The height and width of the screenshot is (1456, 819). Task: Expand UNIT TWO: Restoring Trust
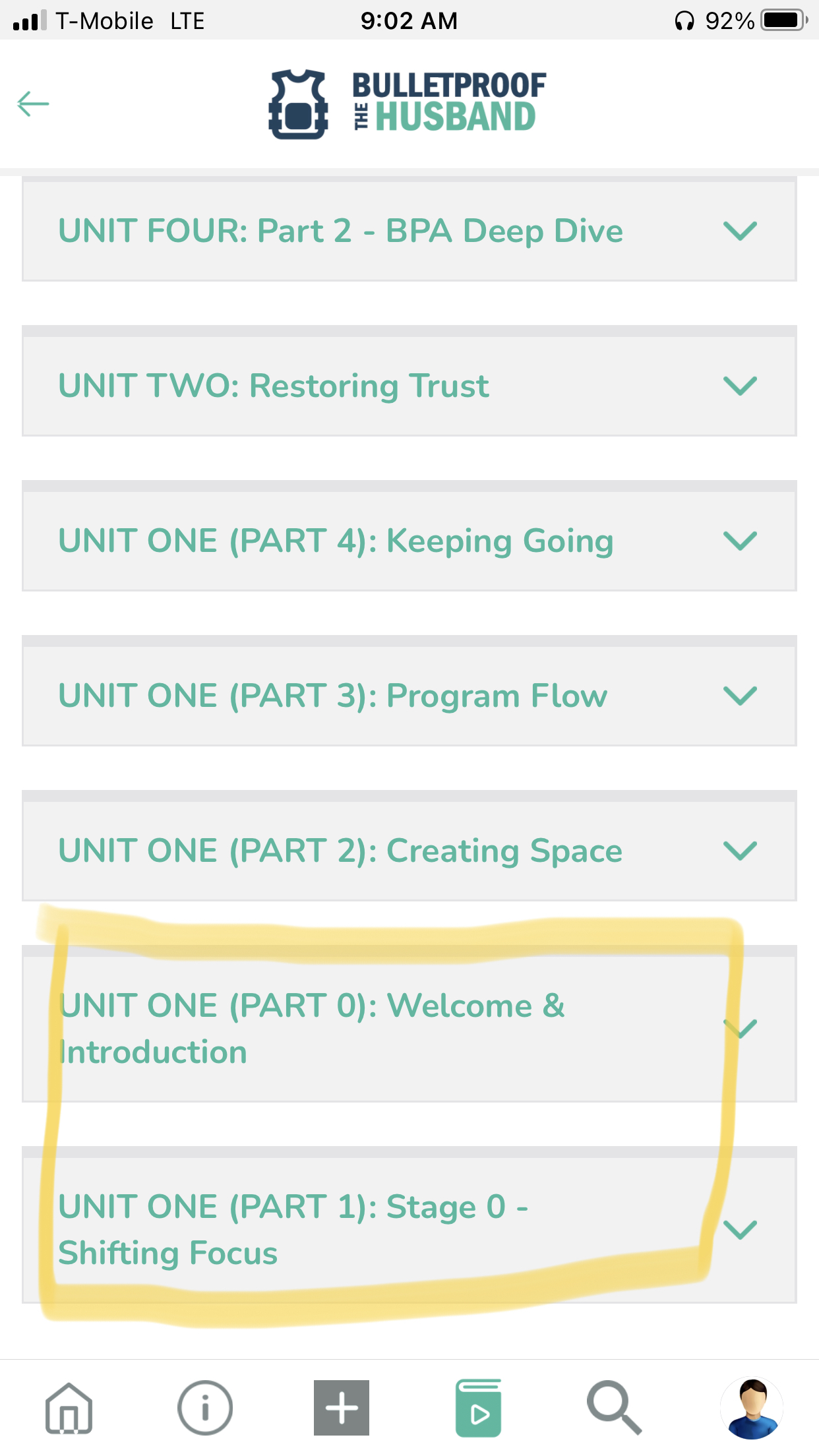point(409,386)
